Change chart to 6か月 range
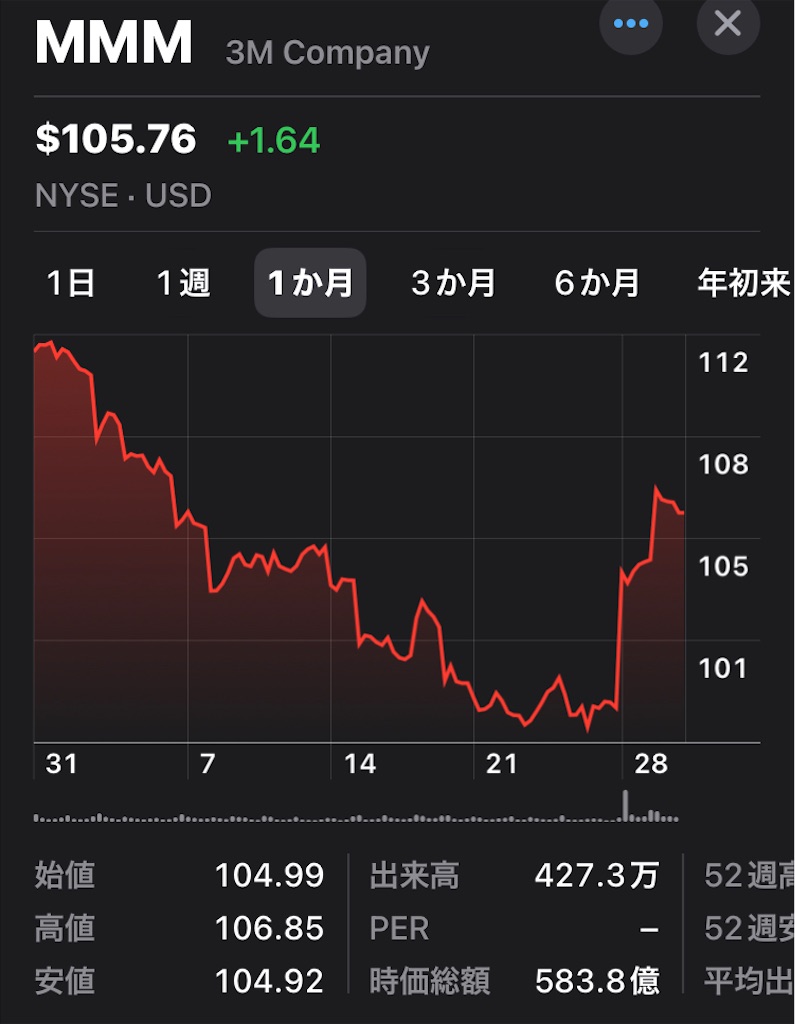Image resolution: width=795 pixels, height=1024 pixels. (x=597, y=283)
